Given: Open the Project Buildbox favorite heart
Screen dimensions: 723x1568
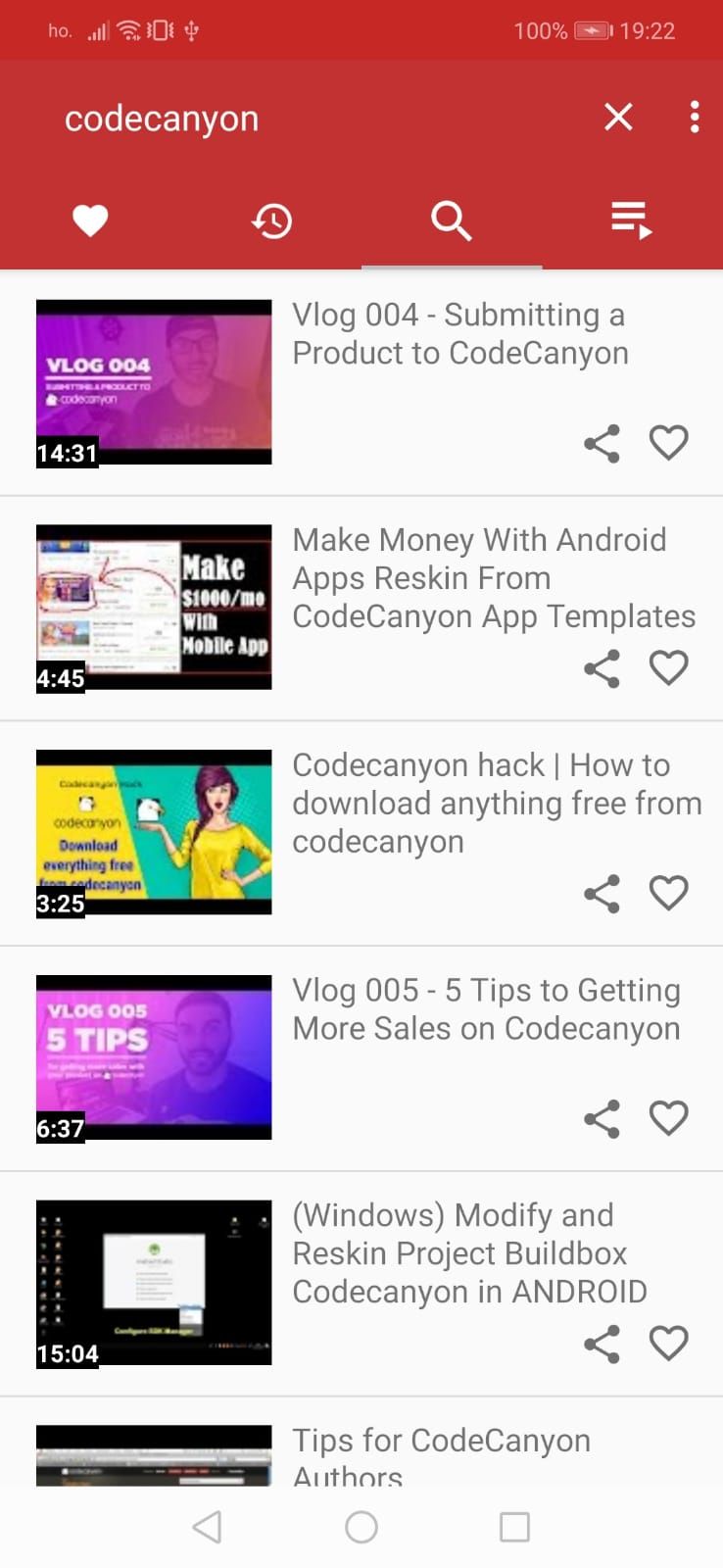Looking at the screenshot, I should click(x=668, y=1344).
